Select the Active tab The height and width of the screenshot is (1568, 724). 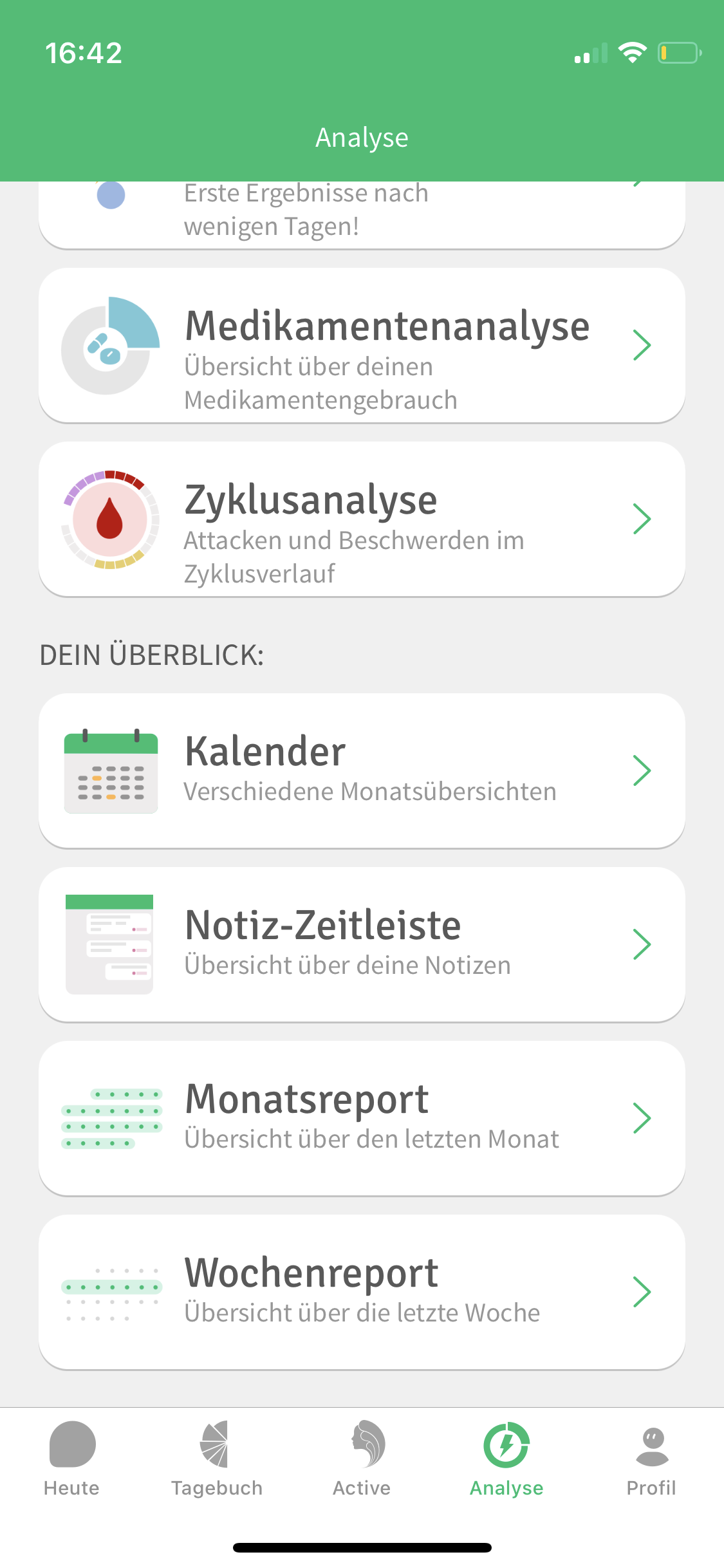tap(362, 1459)
